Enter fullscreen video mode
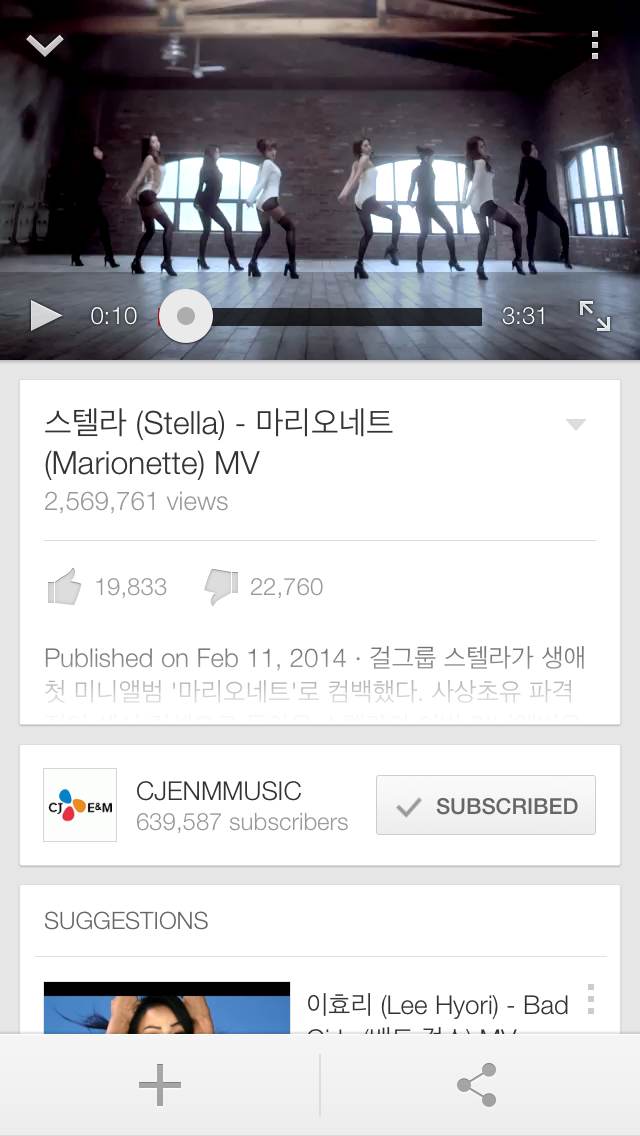 [x=595, y=316]
